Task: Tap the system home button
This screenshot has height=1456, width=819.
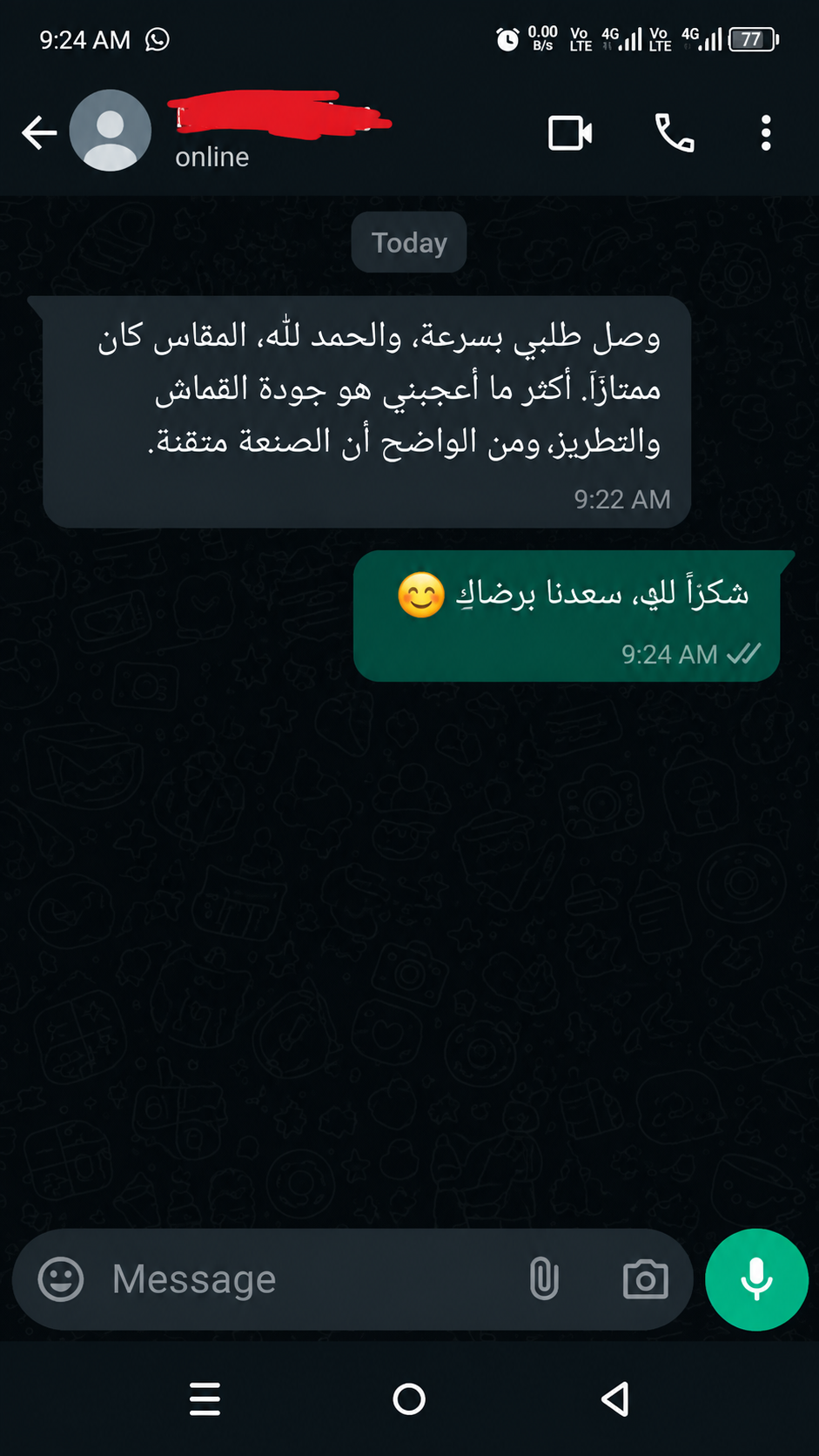Action: click(409, 1399)
